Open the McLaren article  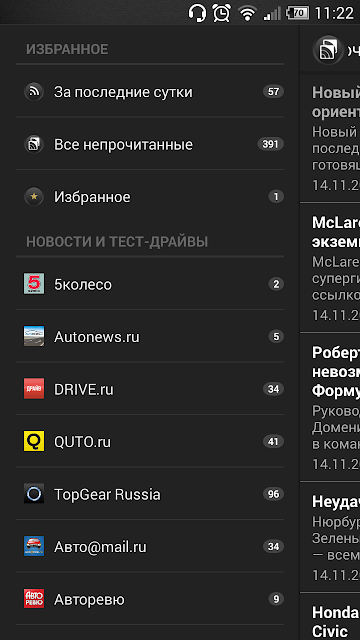point(330,268)
